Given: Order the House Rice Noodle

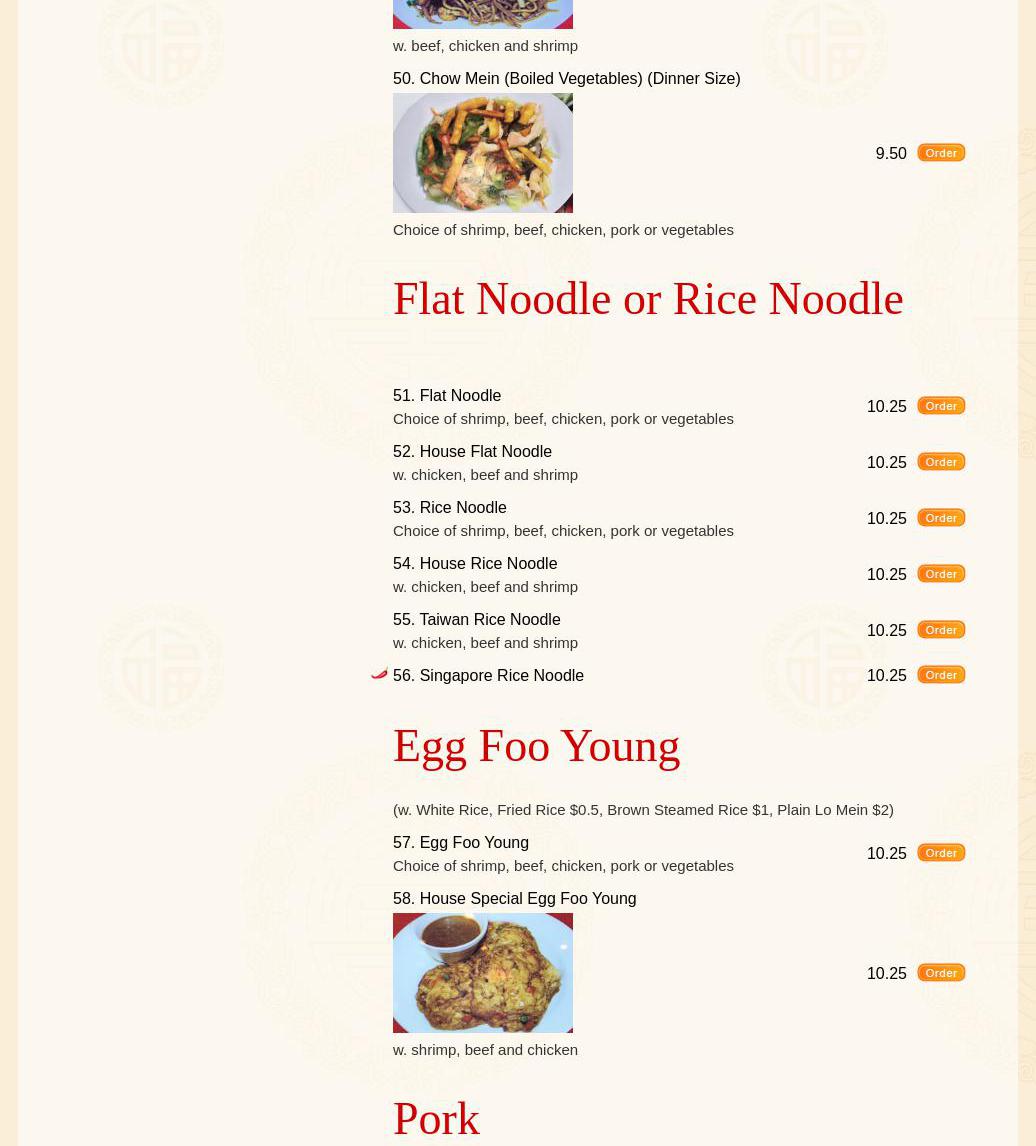Looking at the screenshot, I should click(941, 574).
